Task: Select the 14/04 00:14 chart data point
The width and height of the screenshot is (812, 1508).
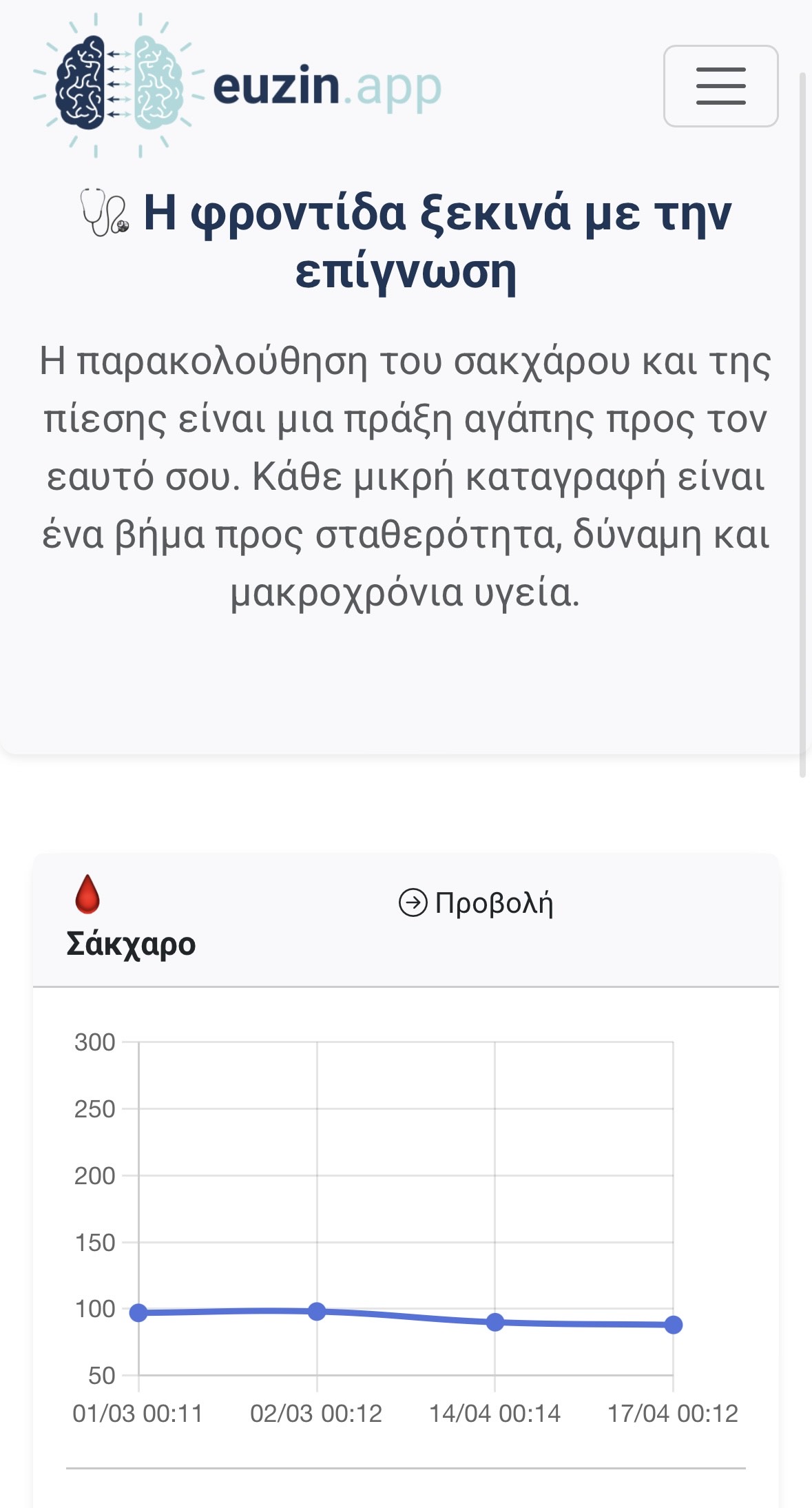Action: pos(495,1322)
